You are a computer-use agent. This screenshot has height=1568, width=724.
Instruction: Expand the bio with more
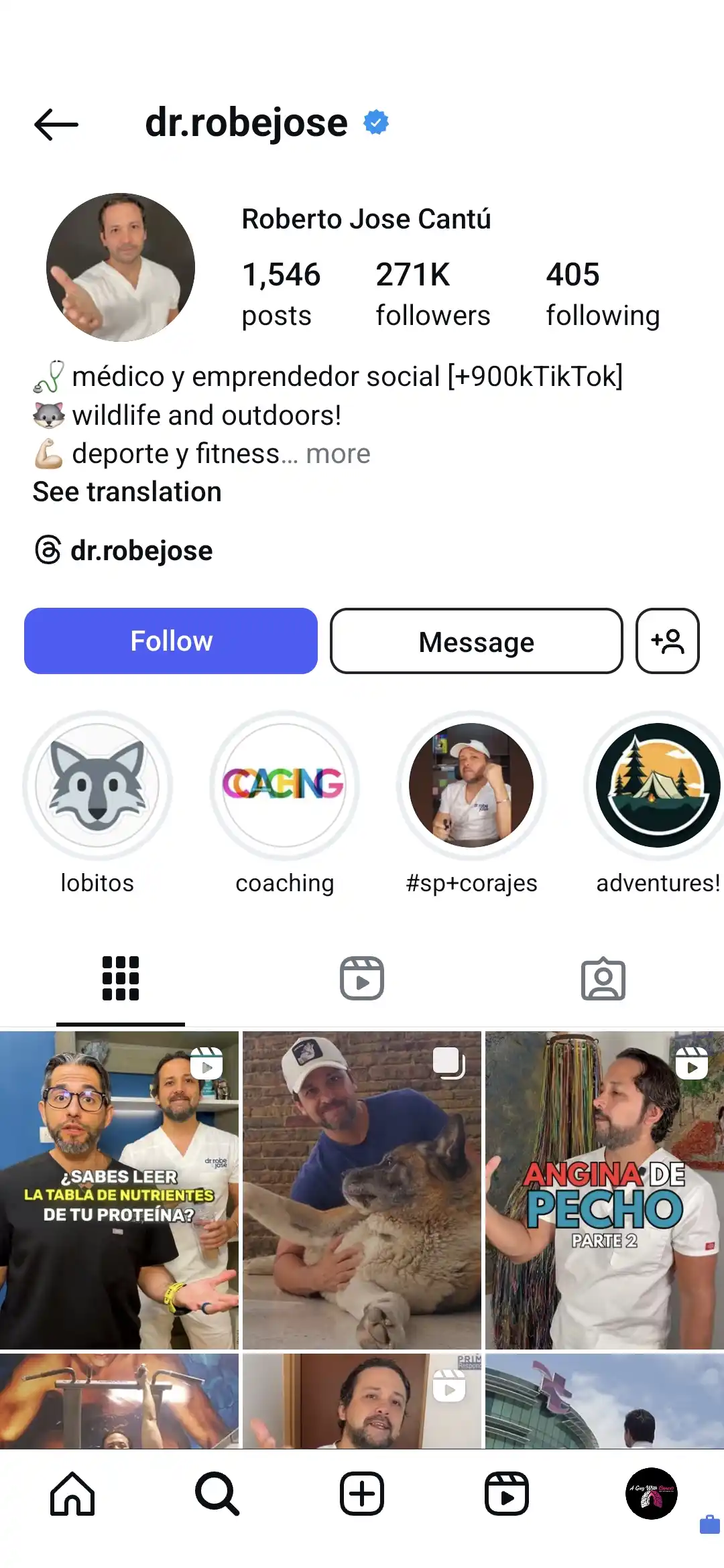pos(338,454)
